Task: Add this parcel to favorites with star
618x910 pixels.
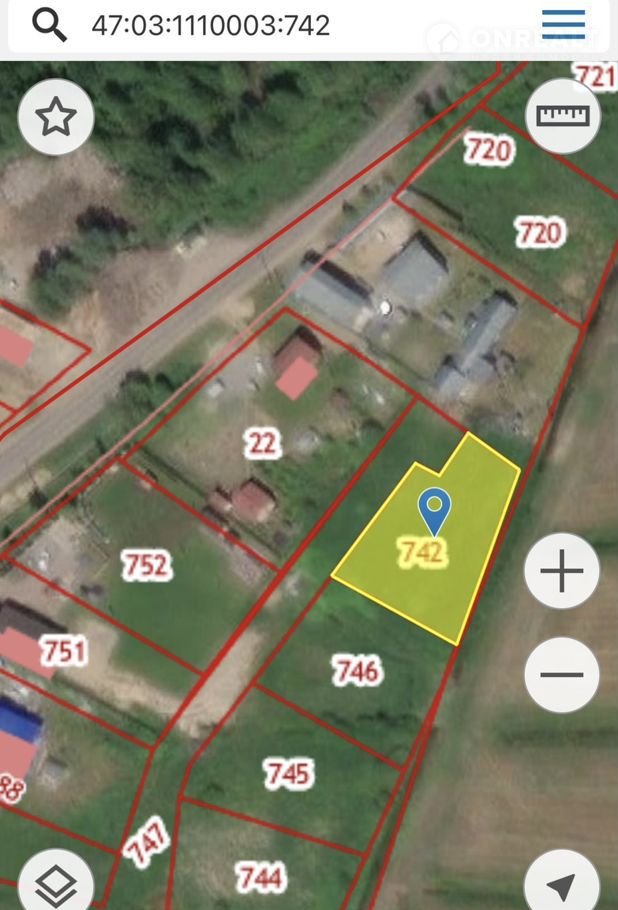Action: coord(56,117)
